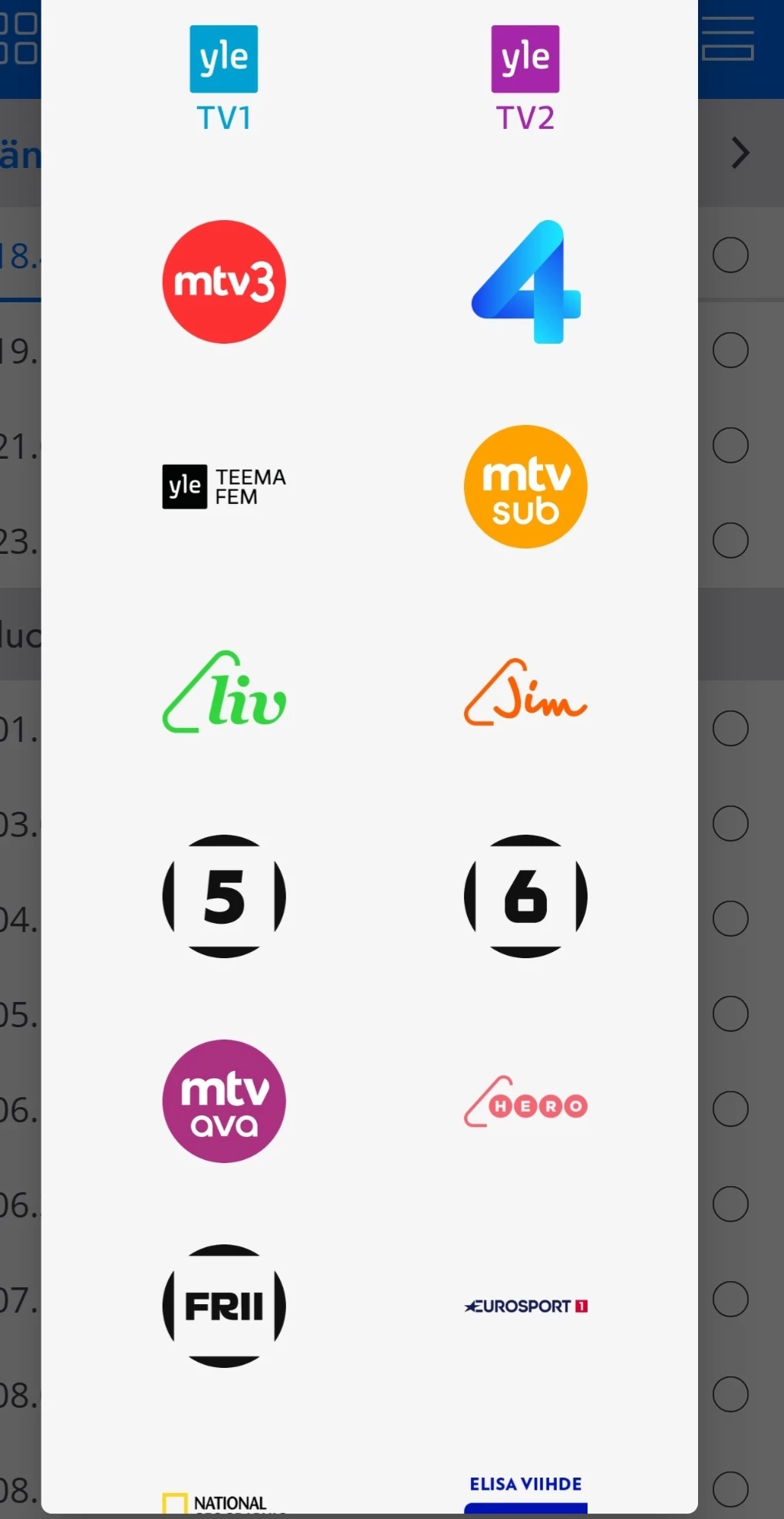The image size is (784, 1519).
Task: Open the MTV Sub channel
Action: pyautogui.click(x=525, y=486)
